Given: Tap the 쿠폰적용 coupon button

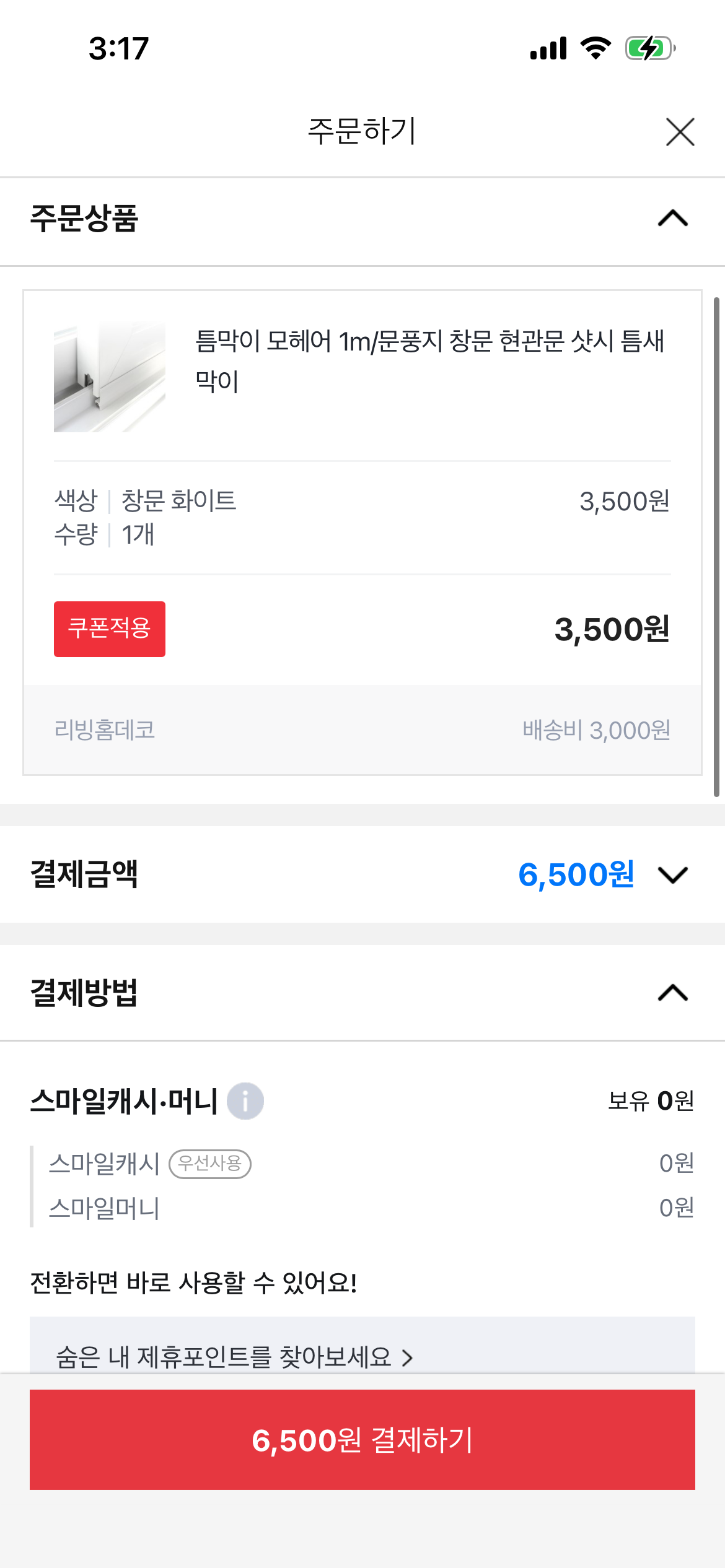Looking at the screenshot, I should [x=110, y=629].
